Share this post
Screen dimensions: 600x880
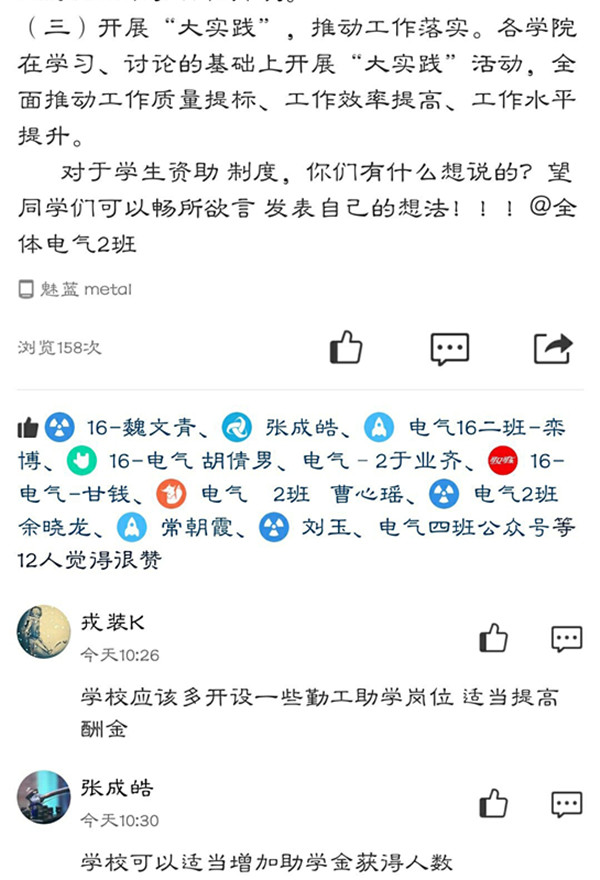pos(553,347)
